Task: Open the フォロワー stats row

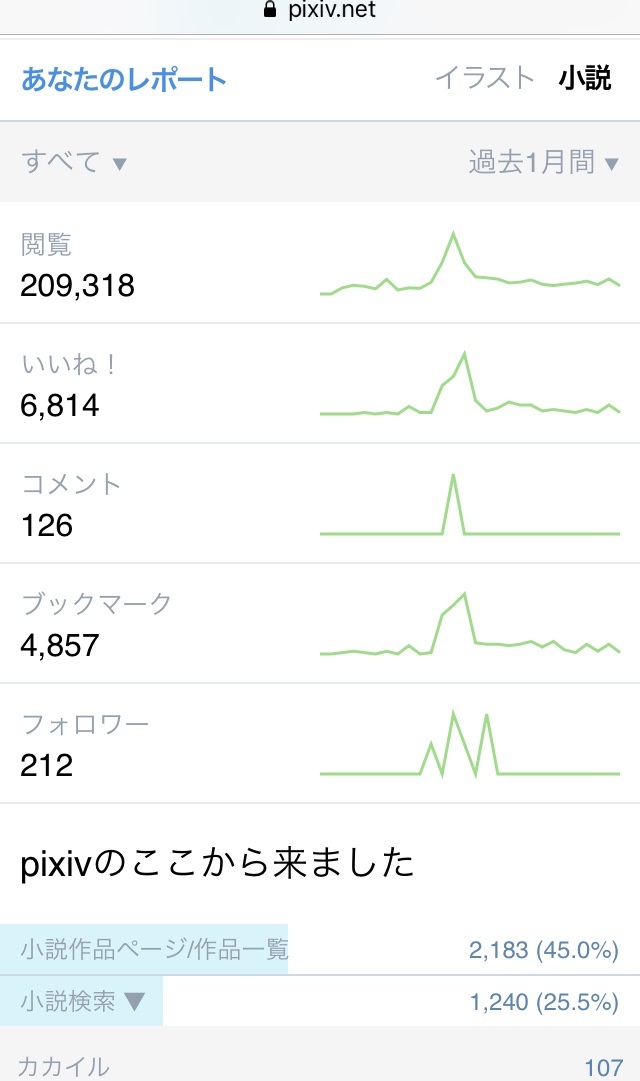Action: 320,745
